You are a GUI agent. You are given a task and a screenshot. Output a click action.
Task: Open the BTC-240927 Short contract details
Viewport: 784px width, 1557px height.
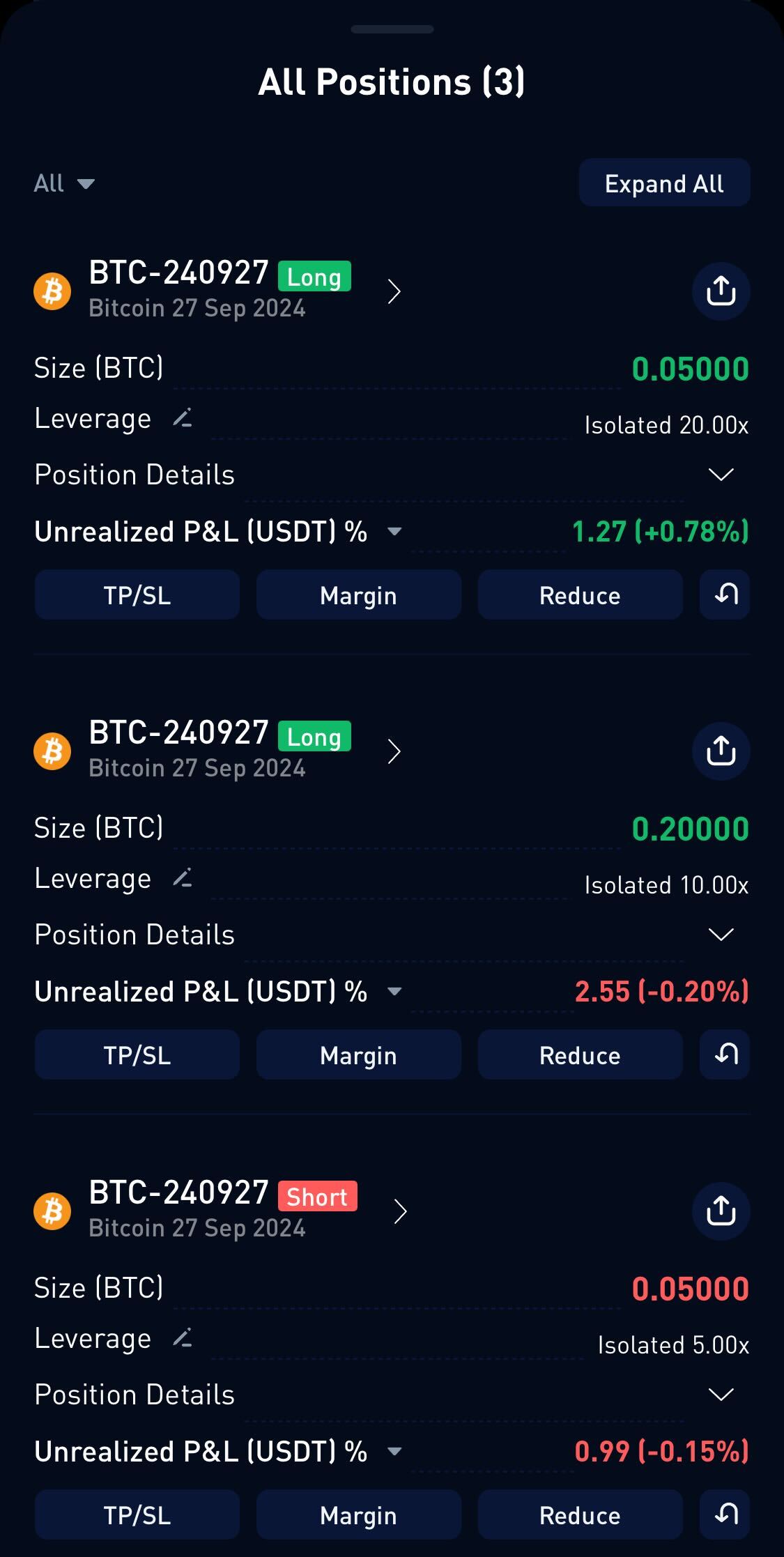click(400, 1211)
